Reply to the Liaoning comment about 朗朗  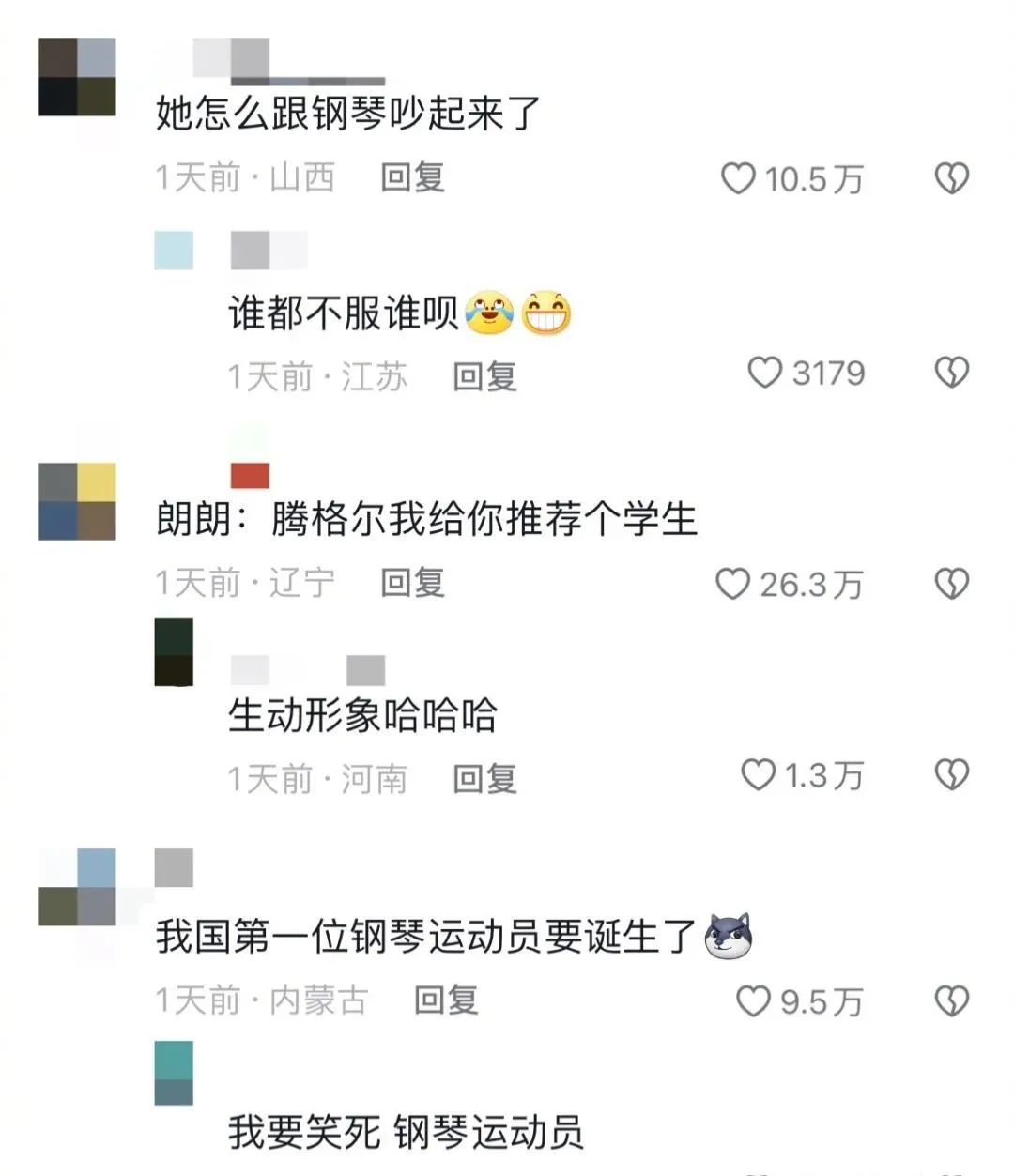[412, 583]
